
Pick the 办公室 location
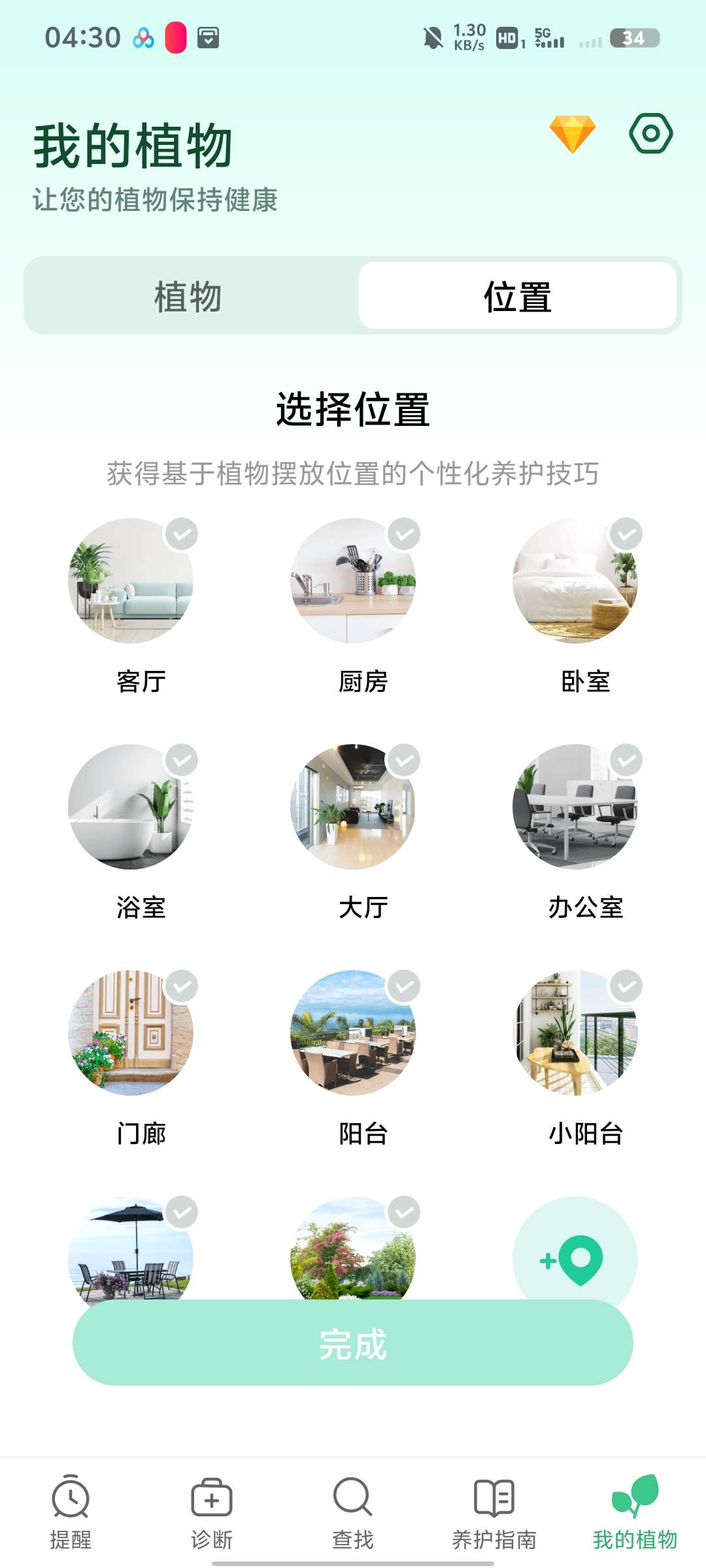(x=575, y=807)
